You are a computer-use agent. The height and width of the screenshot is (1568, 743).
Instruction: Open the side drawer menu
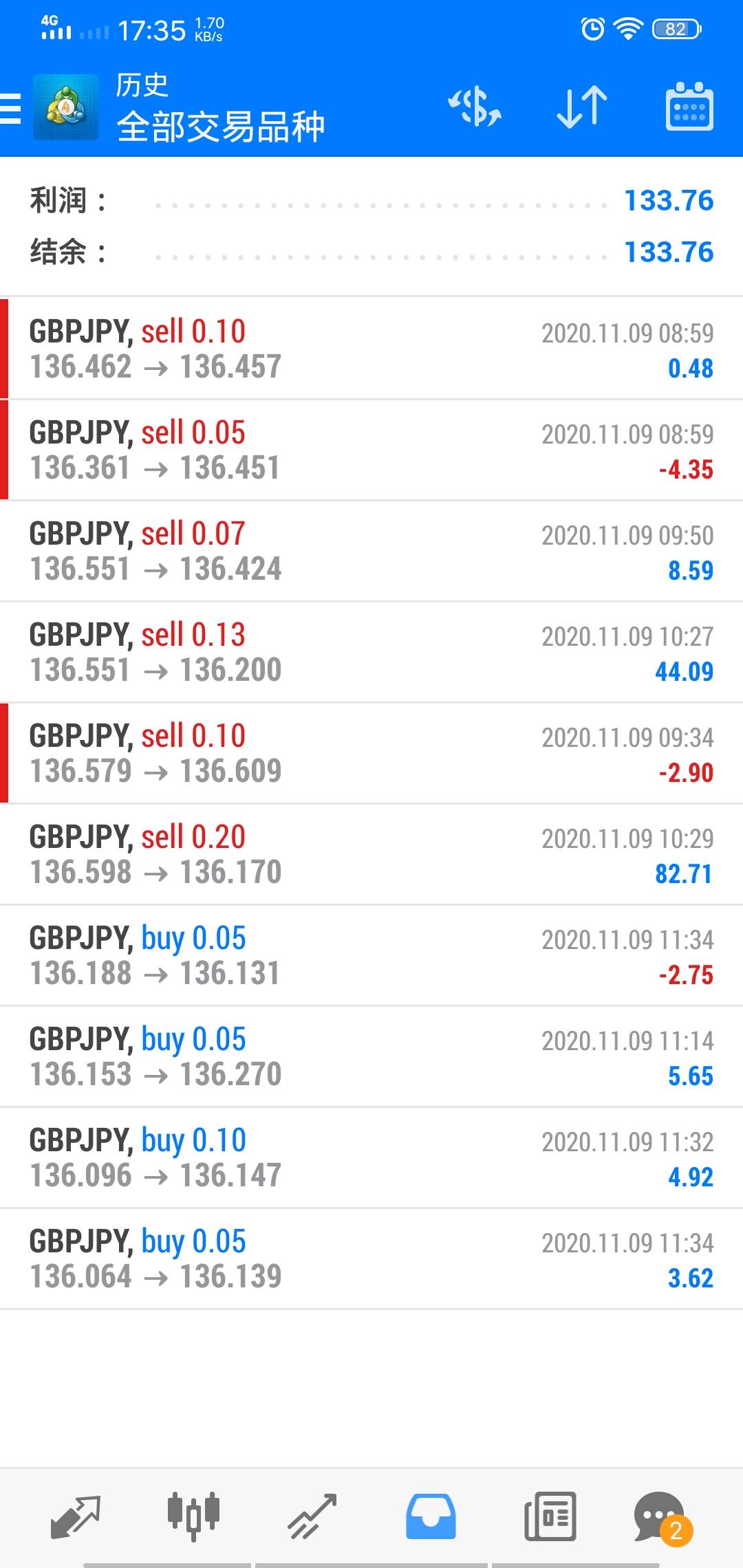click(x=11, y=108)
